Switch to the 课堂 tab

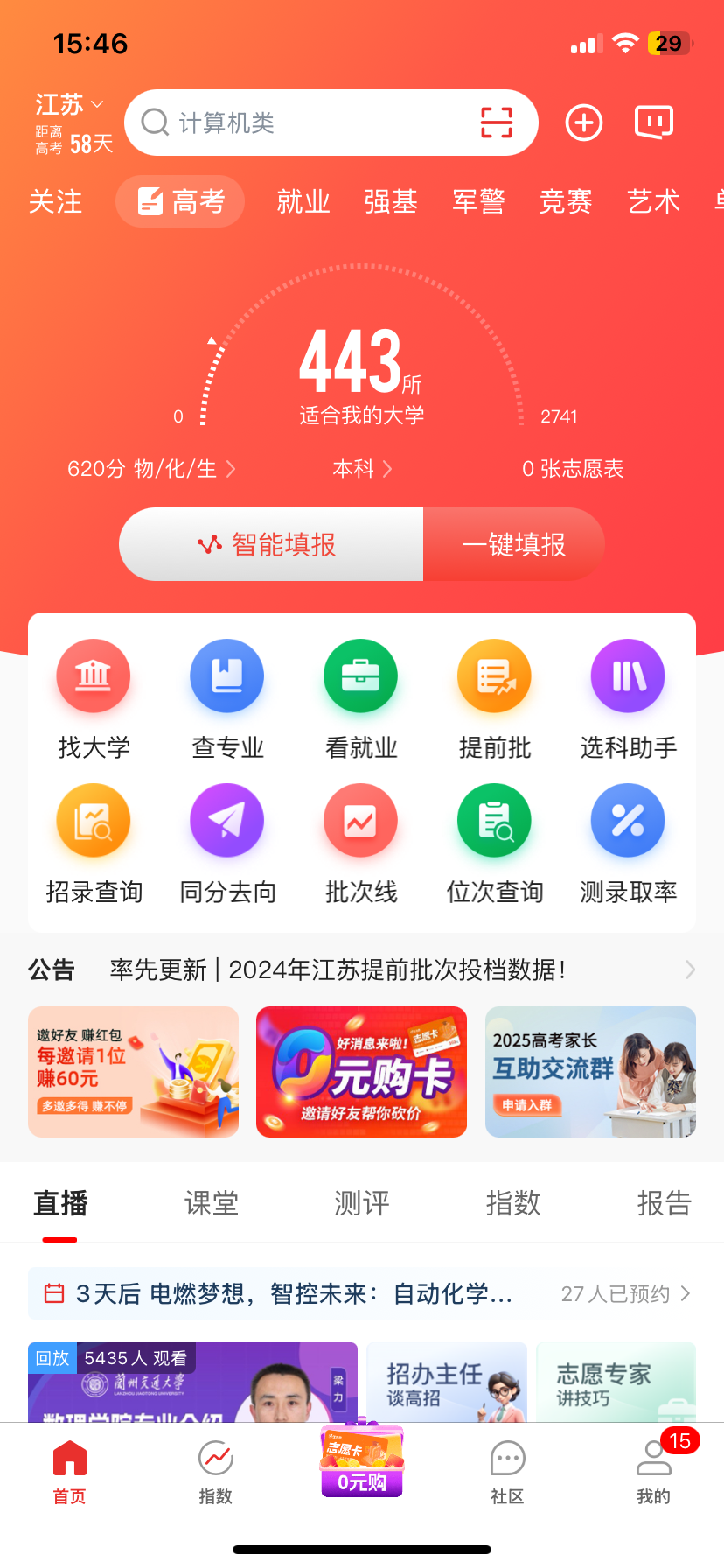point(211,1204)
